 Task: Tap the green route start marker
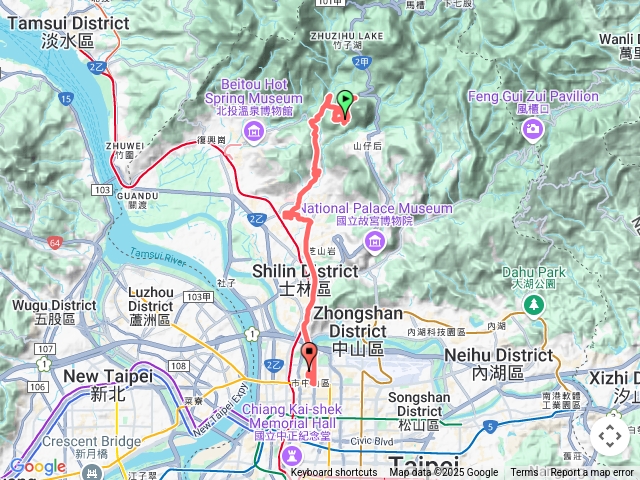[x=345, y=101]
